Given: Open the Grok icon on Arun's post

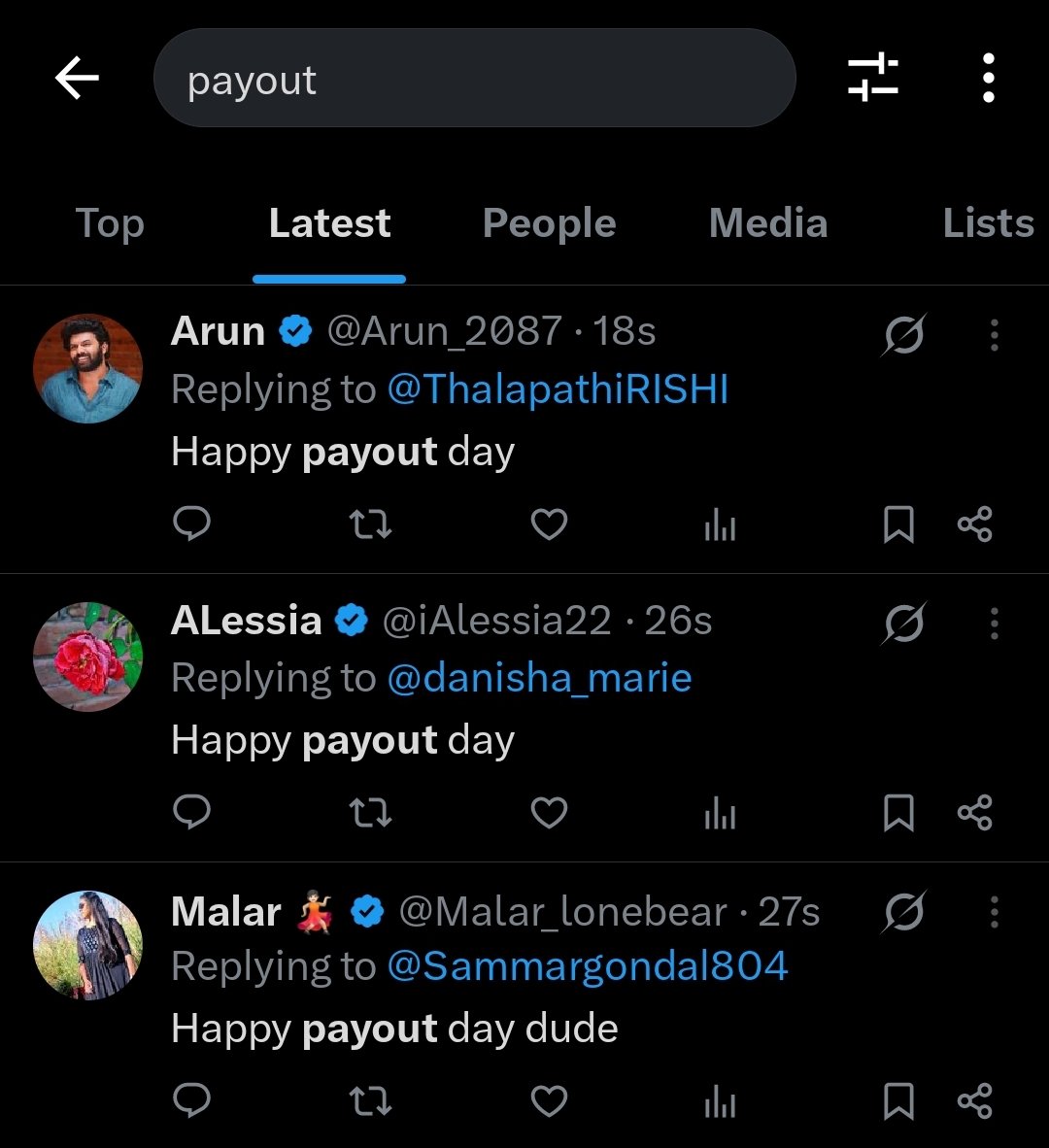Looking at the screenshot, I should click(x=904, y=335).
